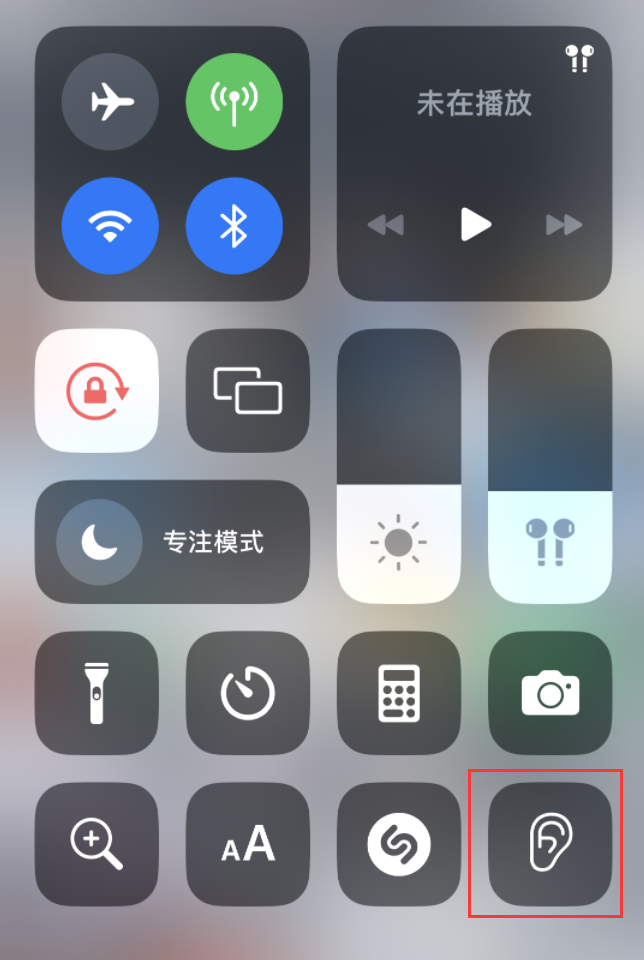Open screen mirroring
644x960 pixels.
tap(248, 390)
